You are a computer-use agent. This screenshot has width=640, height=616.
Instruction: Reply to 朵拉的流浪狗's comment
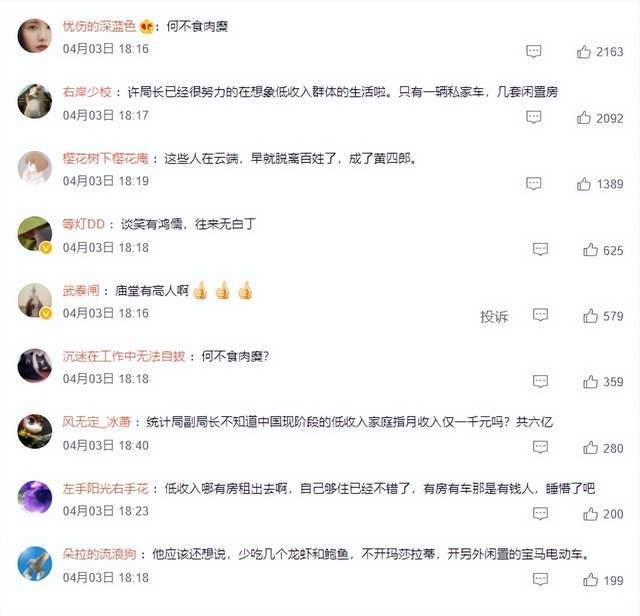[x=540, y=580]
